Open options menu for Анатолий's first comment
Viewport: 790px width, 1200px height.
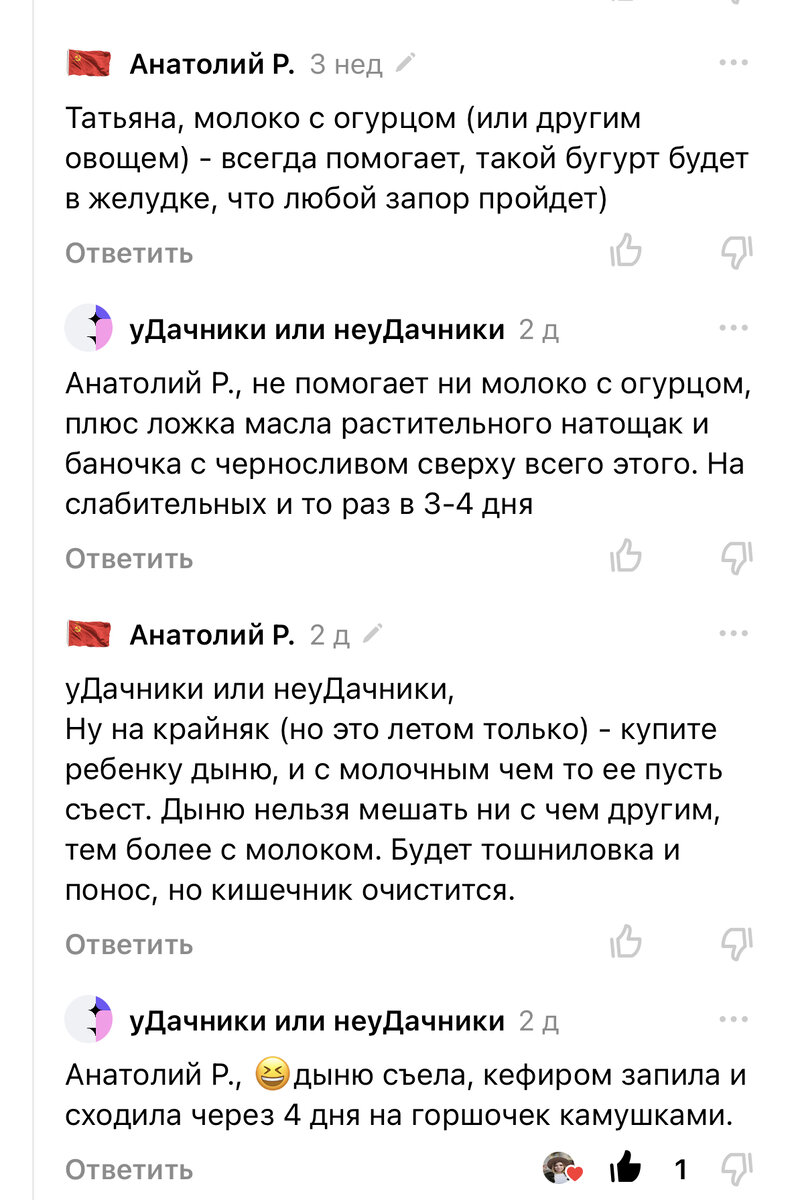(x=733, y=61)
